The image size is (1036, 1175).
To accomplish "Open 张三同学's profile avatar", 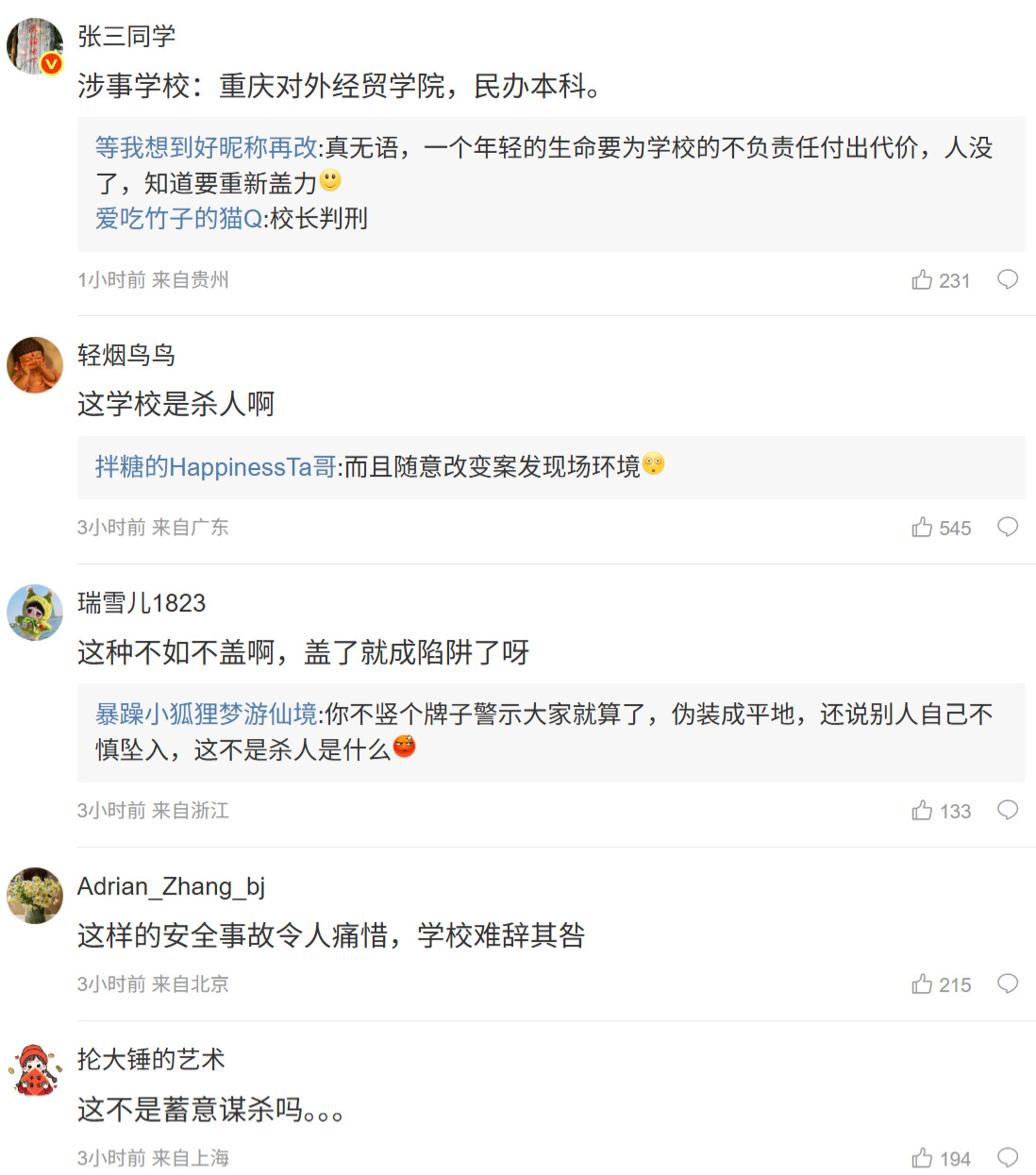I will (35, 45).
